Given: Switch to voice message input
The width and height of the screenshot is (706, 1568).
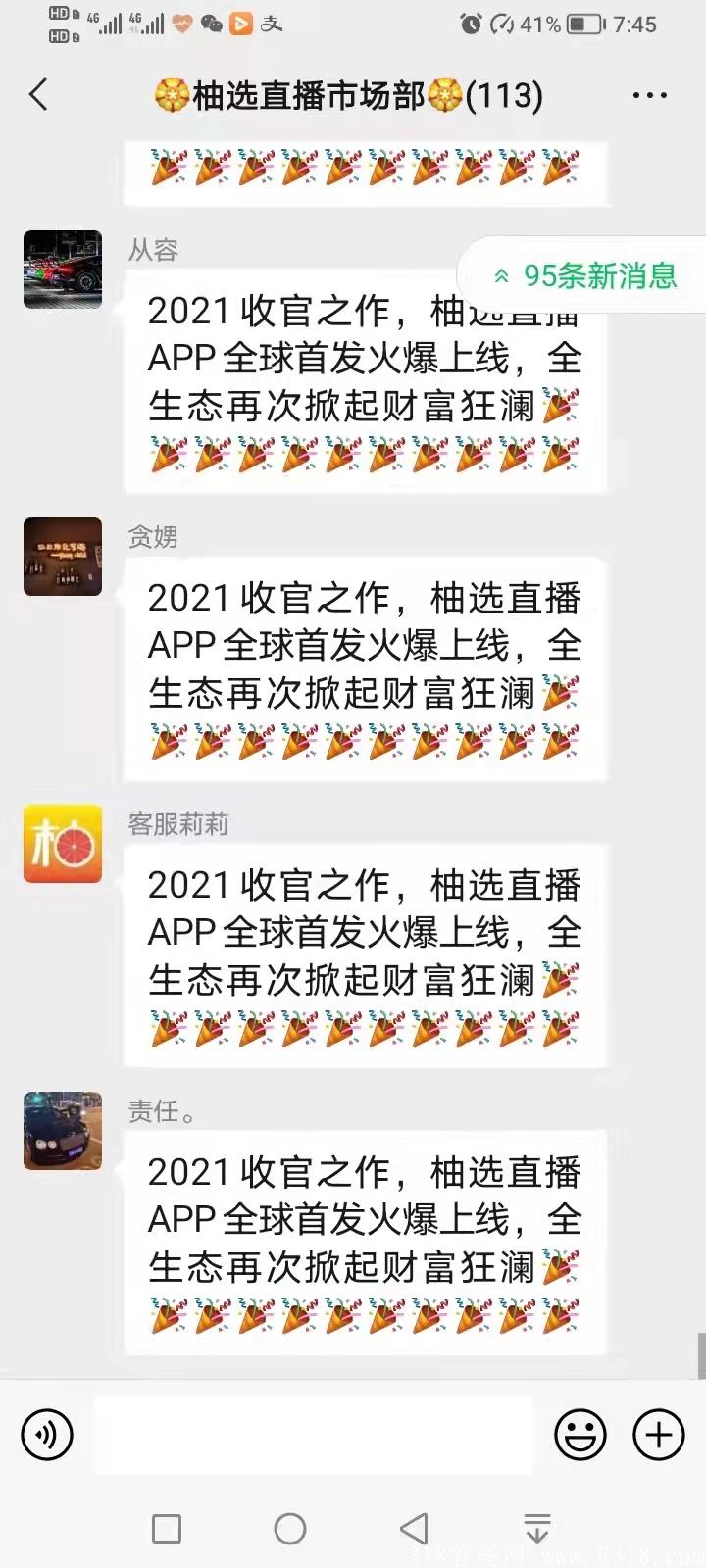Looking at the screenshot, I should pyautogui.click(x=47, y=1436).
